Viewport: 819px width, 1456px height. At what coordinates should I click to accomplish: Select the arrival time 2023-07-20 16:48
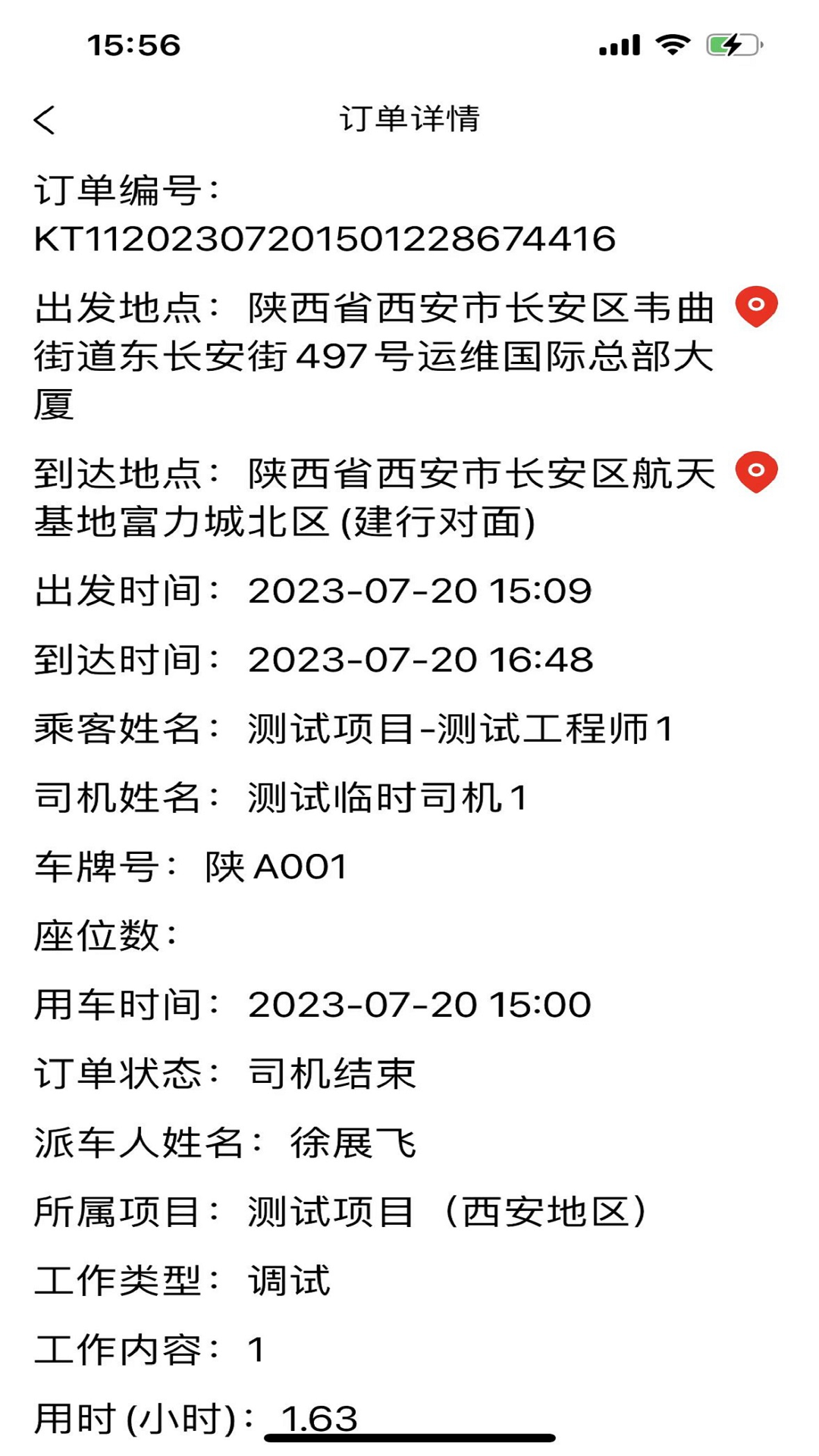point(421,661)
